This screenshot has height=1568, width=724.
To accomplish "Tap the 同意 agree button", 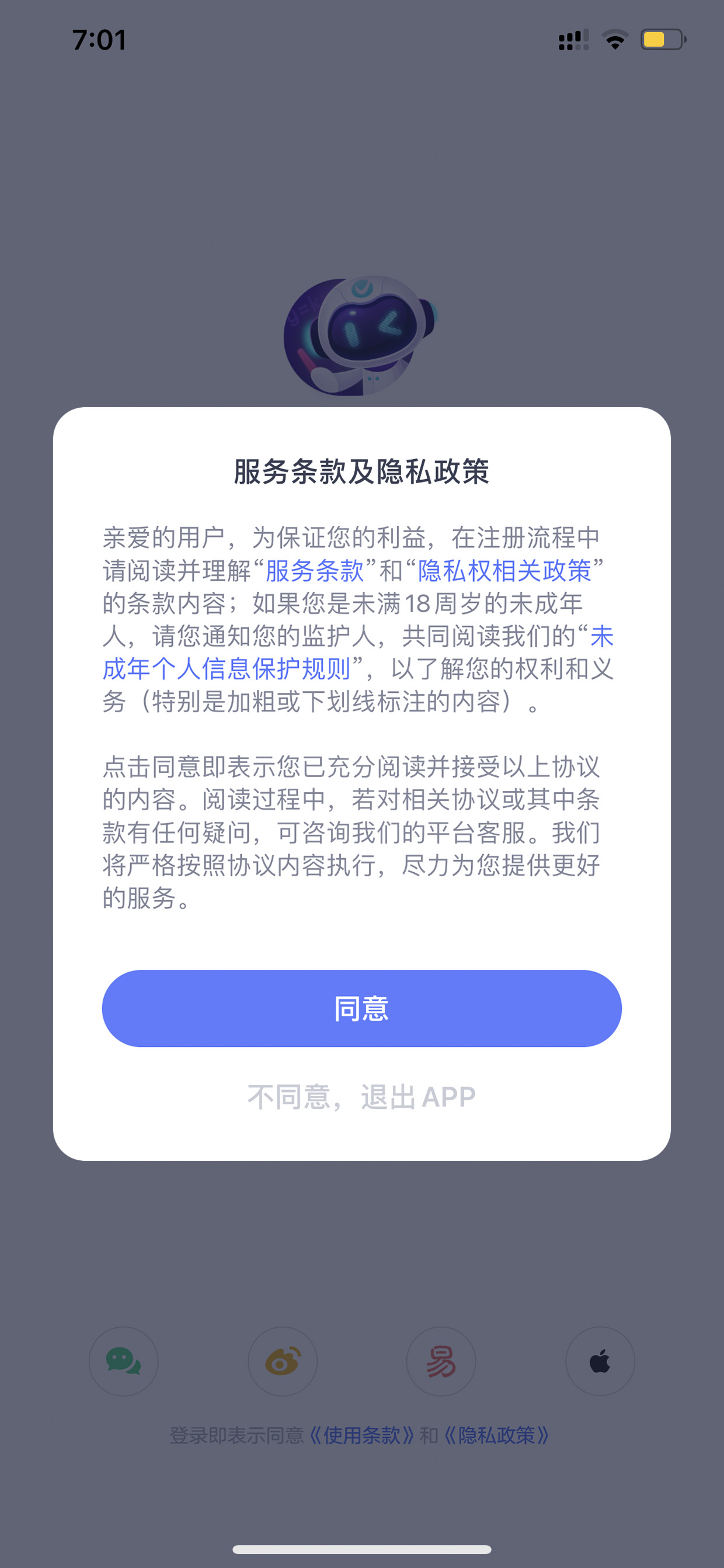I will (x=361, y=1008).
